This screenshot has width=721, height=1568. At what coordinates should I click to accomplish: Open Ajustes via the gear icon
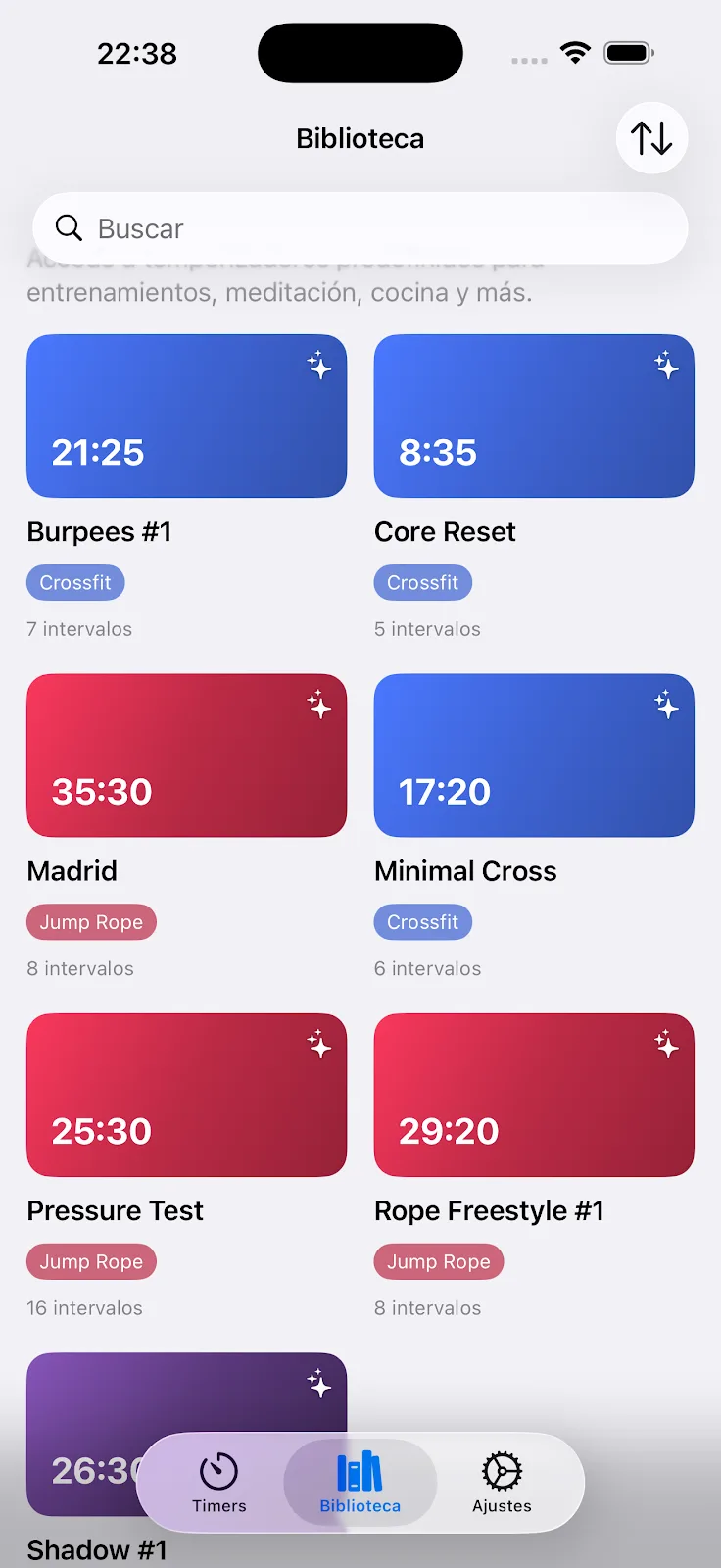501,1470
